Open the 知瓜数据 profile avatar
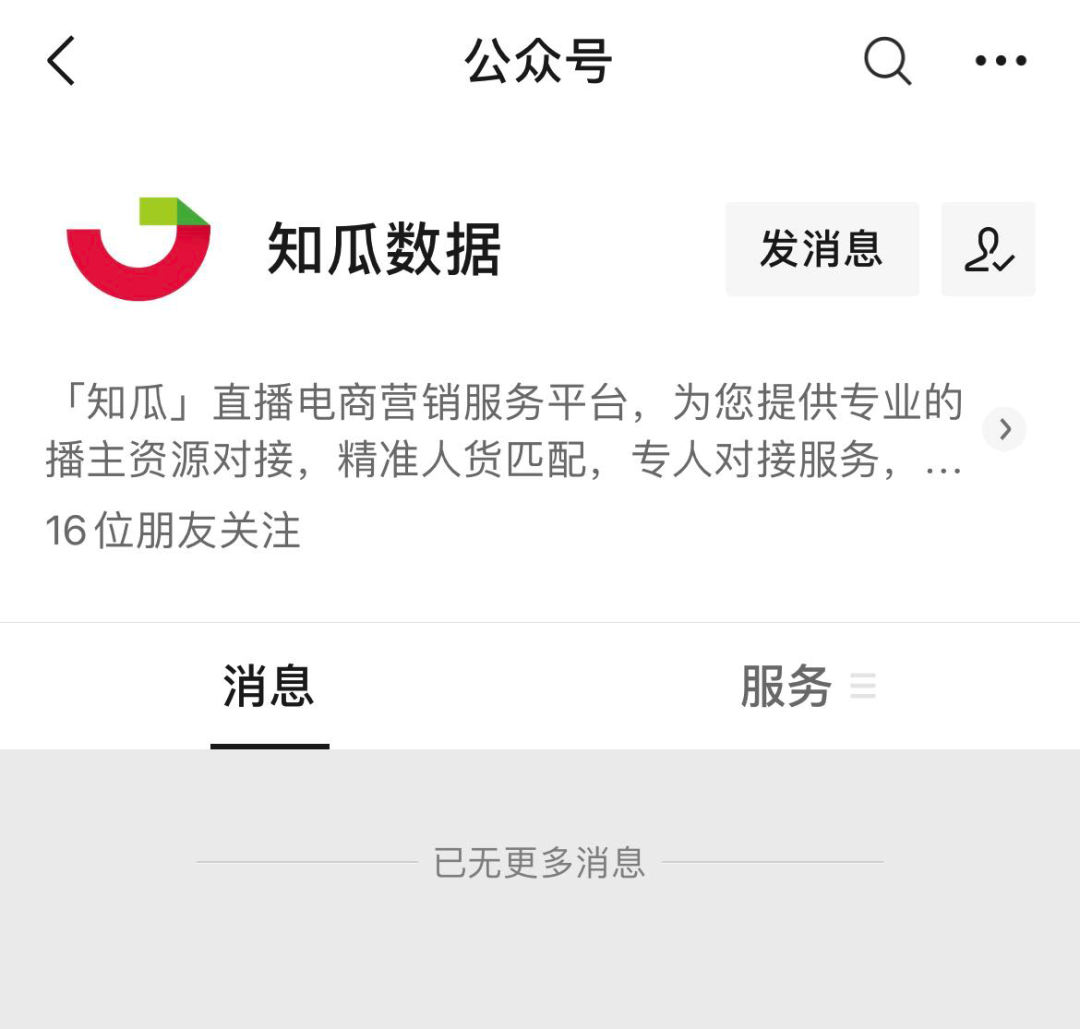1080x1029 pixels. pos(139,249)
